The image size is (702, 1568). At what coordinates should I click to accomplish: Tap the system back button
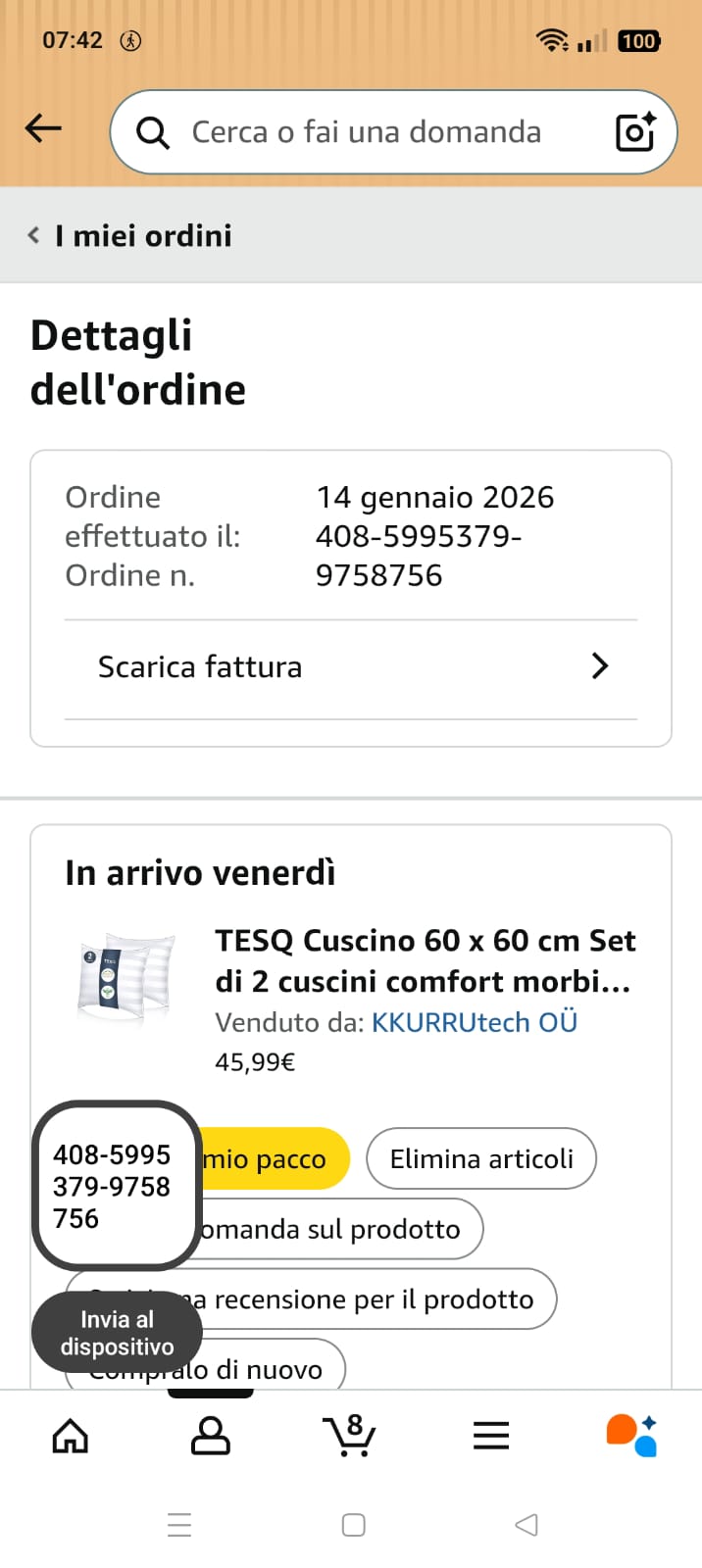click(526, 1525)
